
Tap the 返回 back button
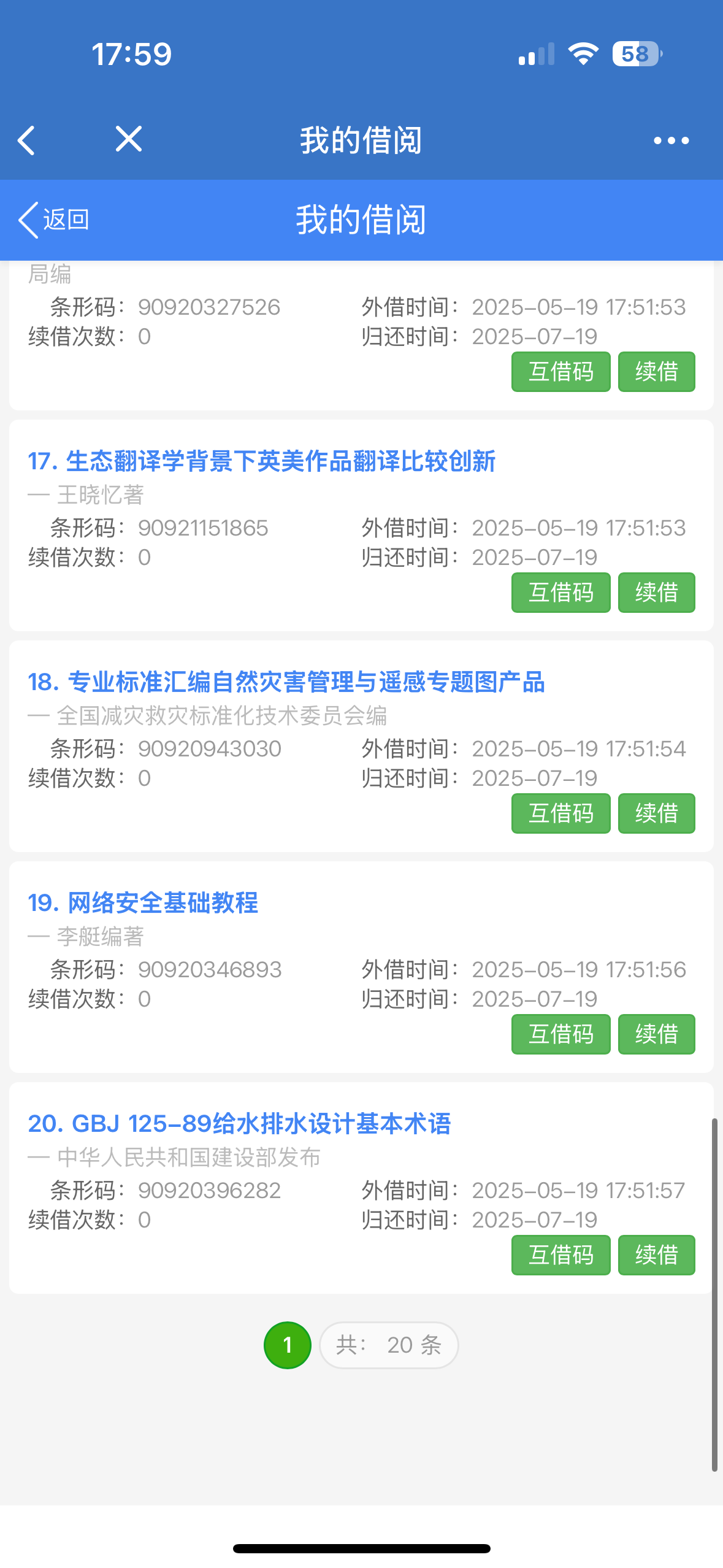55,220
